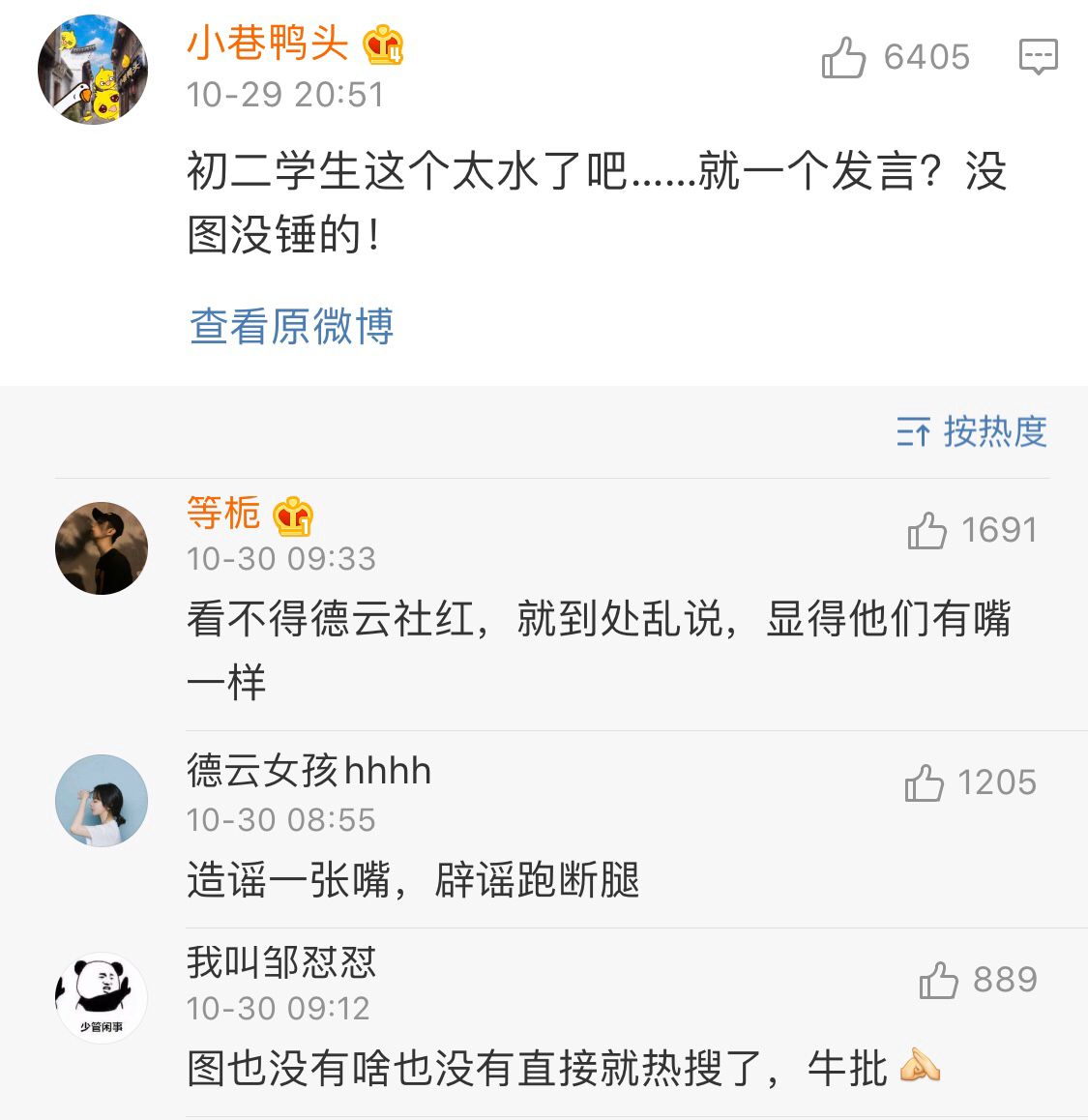This screenshot has width=1088, height=1120.
Task: Like 德云女孩hhhh's reply
Action: pos(924,782)
